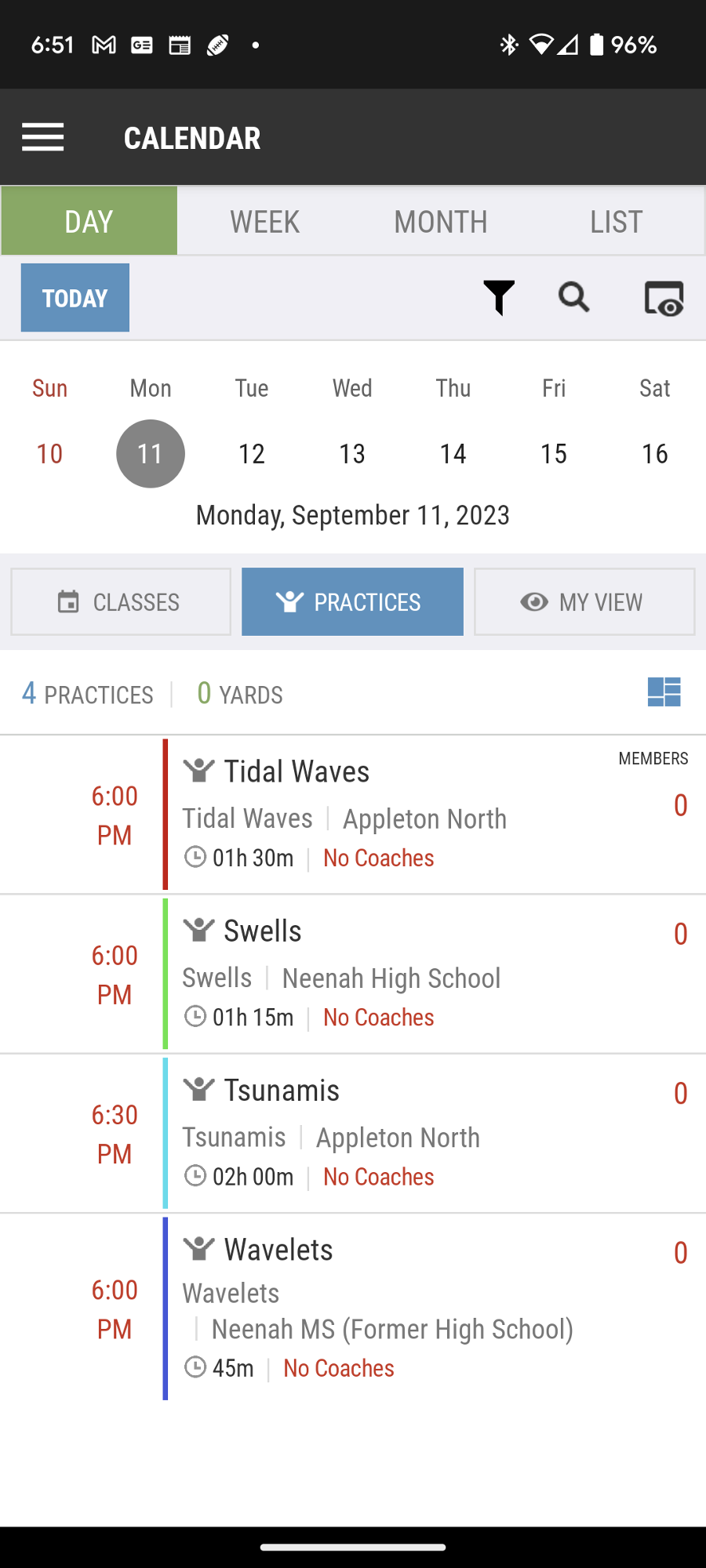Open the Tsunamis 6:30 PM practice
Screen dimensions: 706x1568
(x=392, y=1134)
